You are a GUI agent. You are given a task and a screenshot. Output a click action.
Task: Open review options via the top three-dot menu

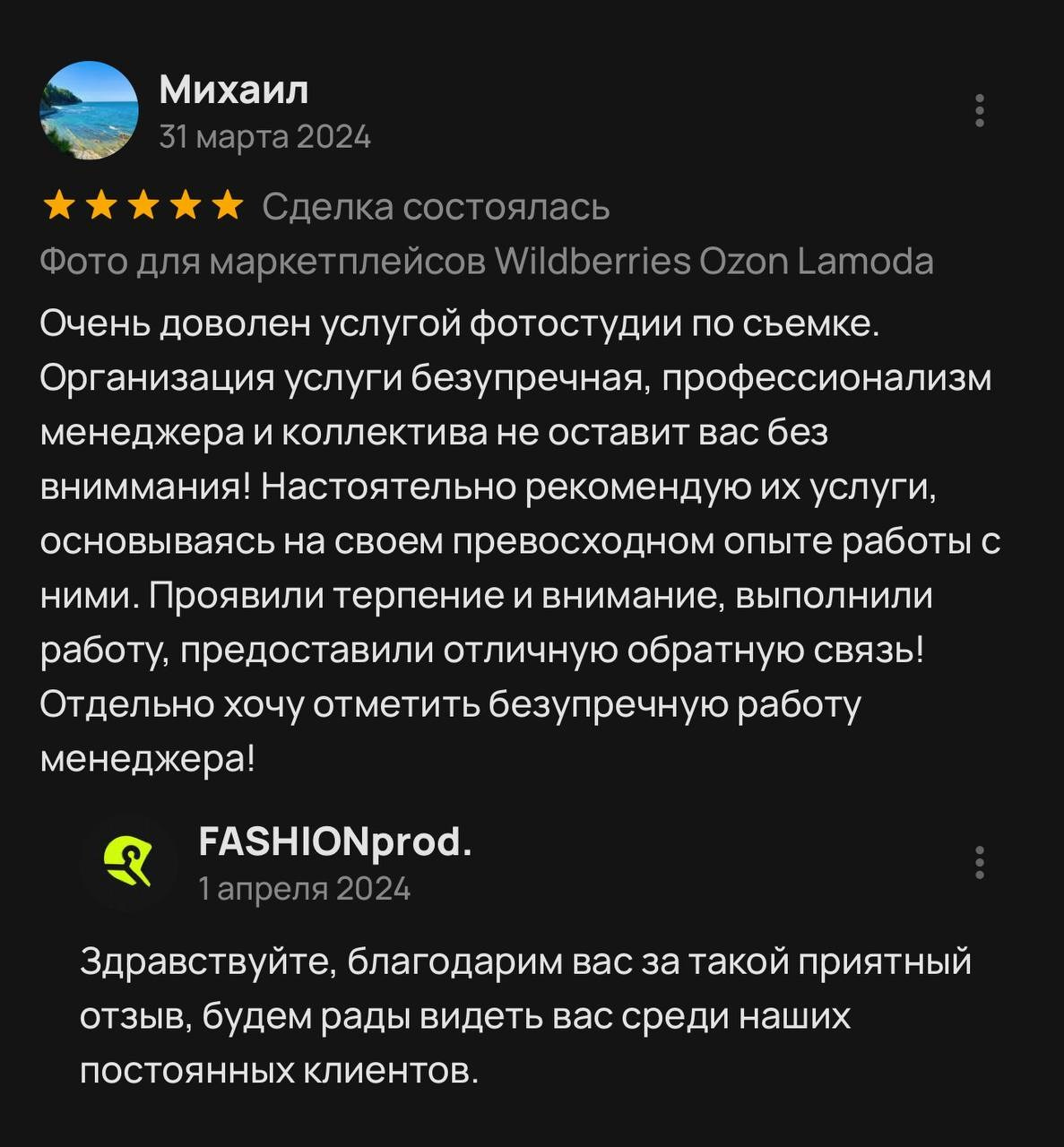980,110
